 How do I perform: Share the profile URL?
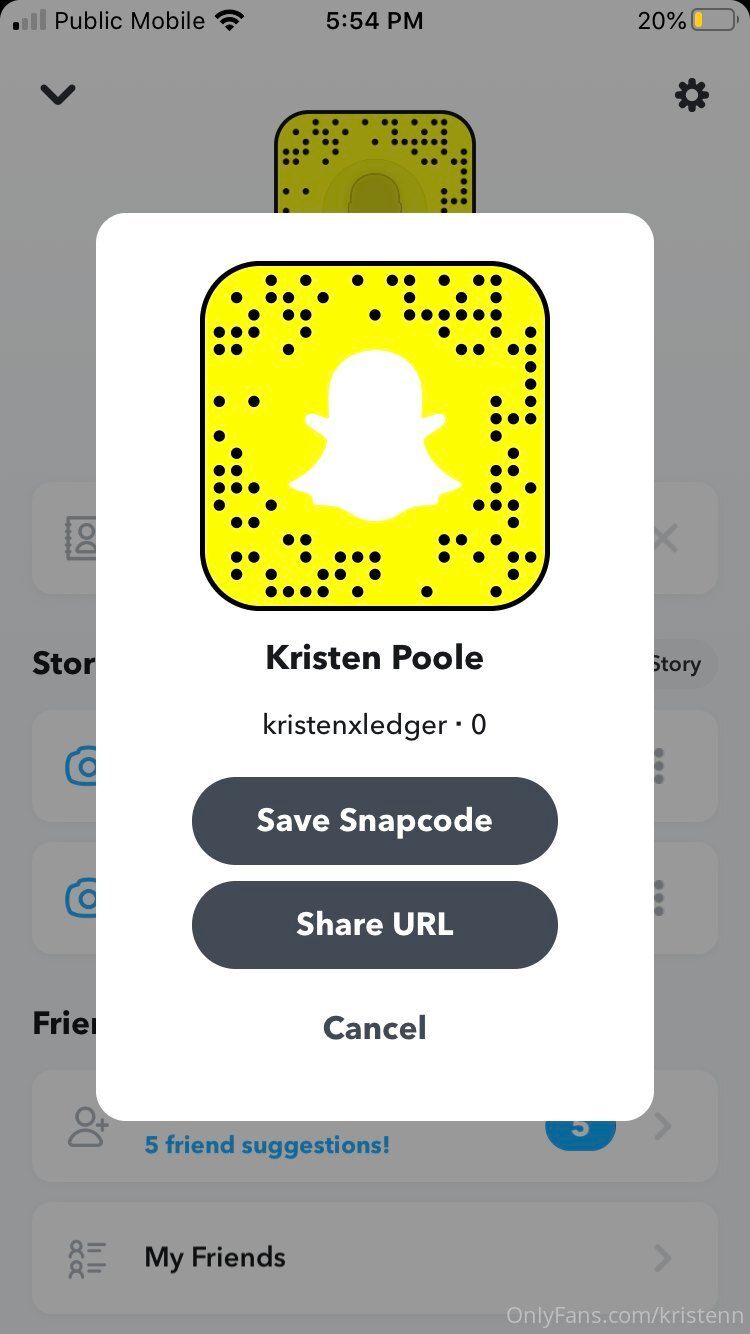click(x=374, y=924)
